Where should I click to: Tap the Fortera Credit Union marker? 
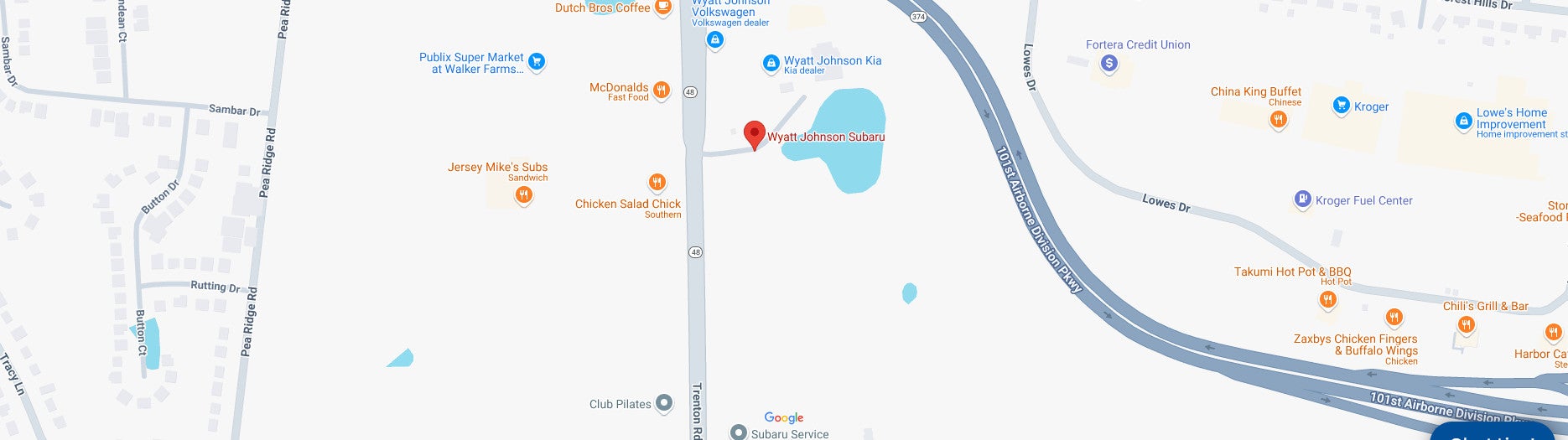tap(1109, 63)
